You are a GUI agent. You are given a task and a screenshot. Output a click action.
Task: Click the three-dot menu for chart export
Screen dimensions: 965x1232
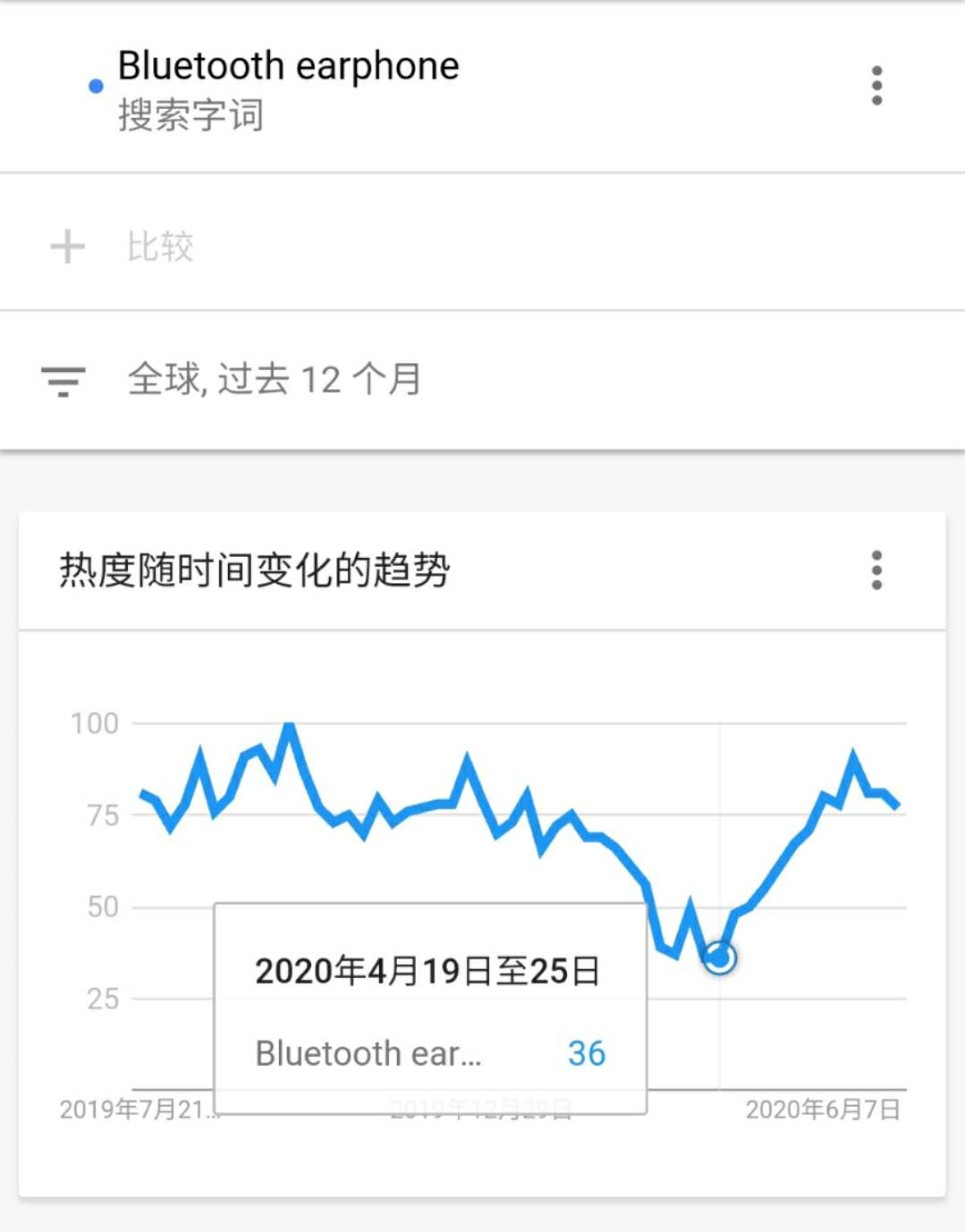pyautogui.click(x=877, y=570)
